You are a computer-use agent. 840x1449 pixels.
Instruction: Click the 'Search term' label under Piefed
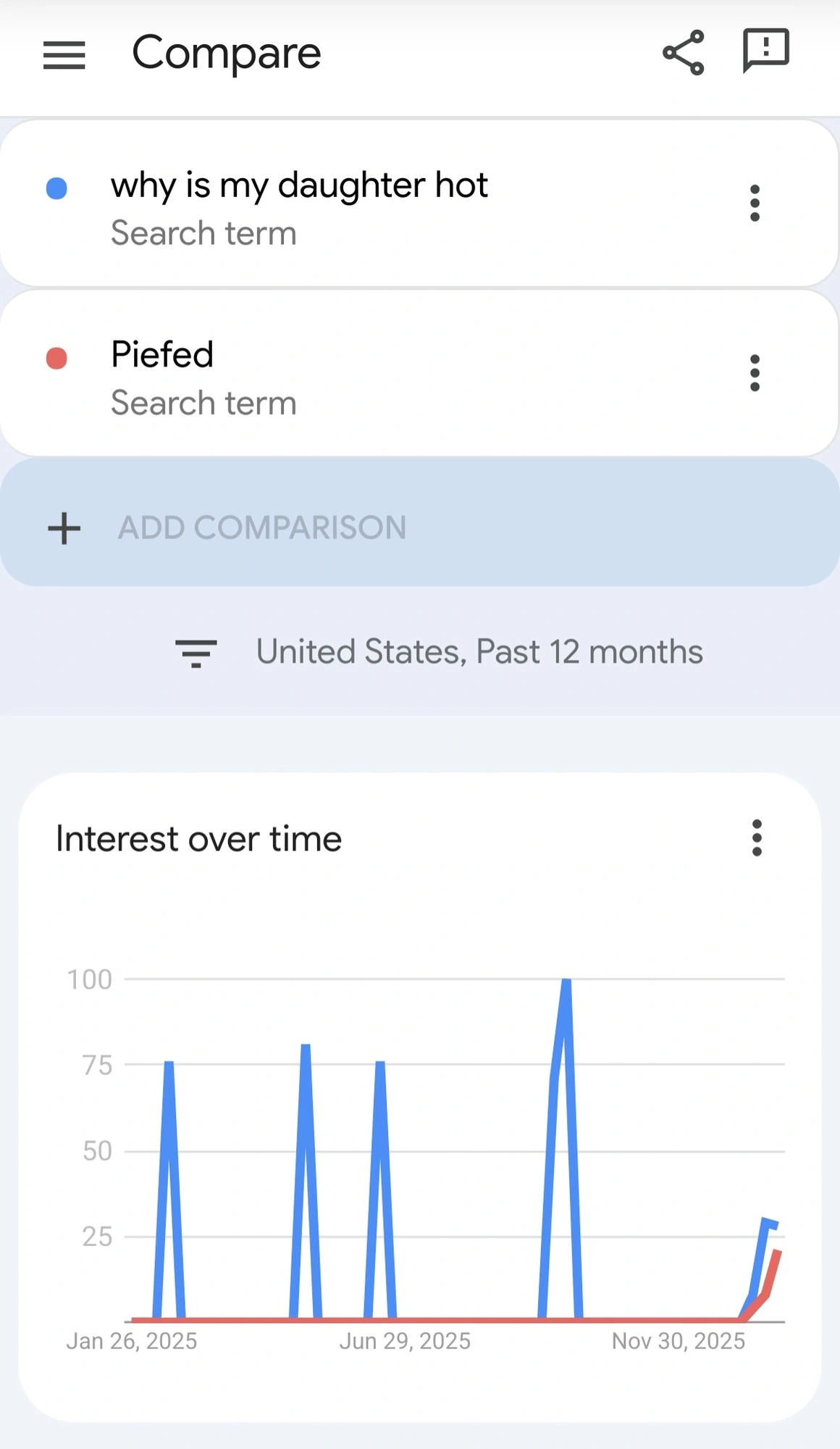point(203,404)
